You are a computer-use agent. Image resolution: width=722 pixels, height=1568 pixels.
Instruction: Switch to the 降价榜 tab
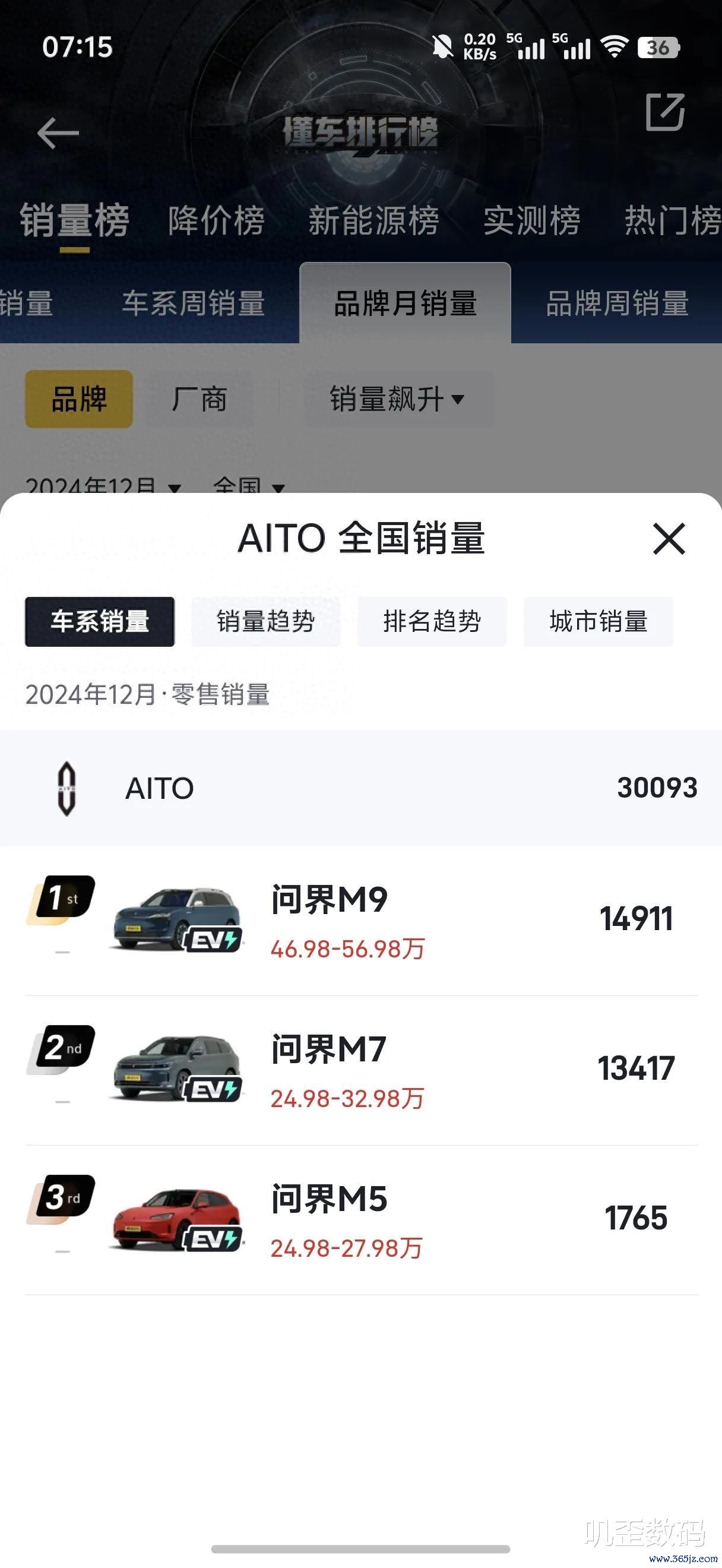(217, 220)
